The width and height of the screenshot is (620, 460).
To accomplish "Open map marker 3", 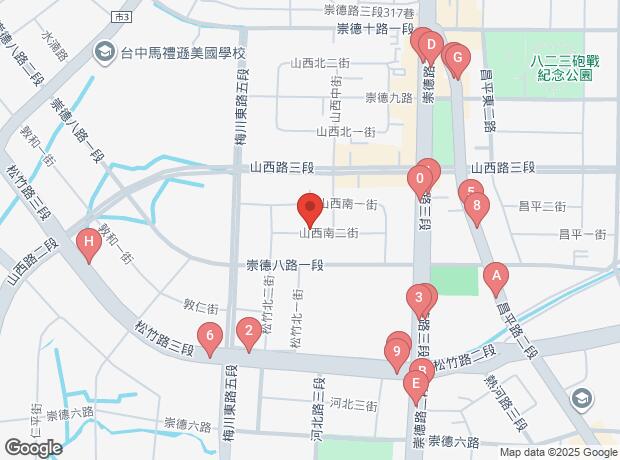I will point(418,297).
